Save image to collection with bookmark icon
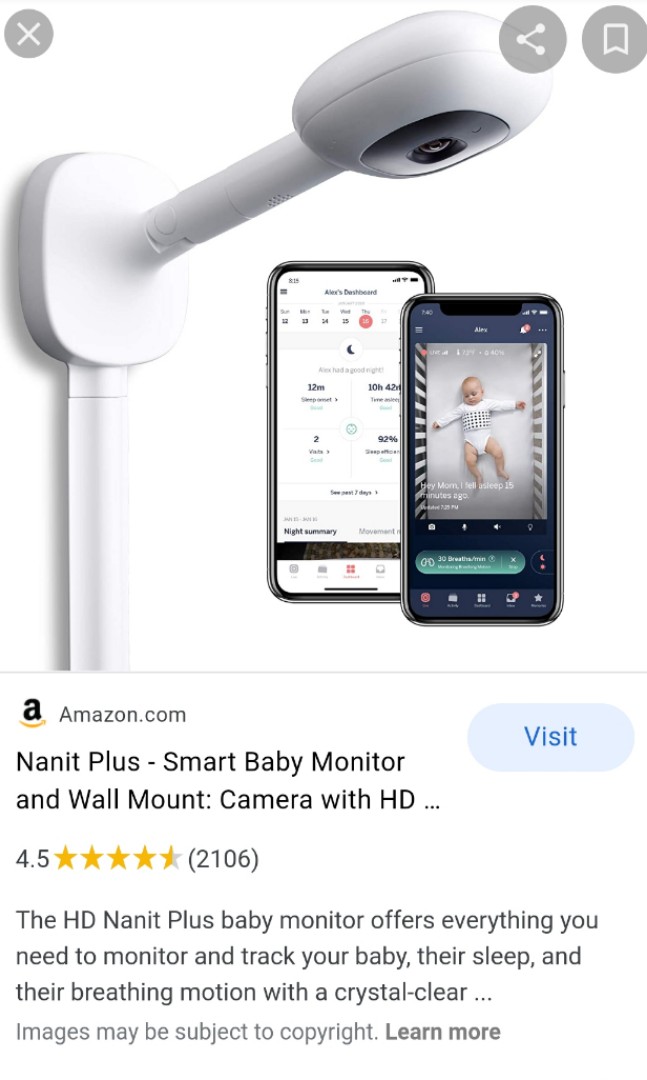The width and height of the screenshot is (647, 1080). (x=615, y=39)
